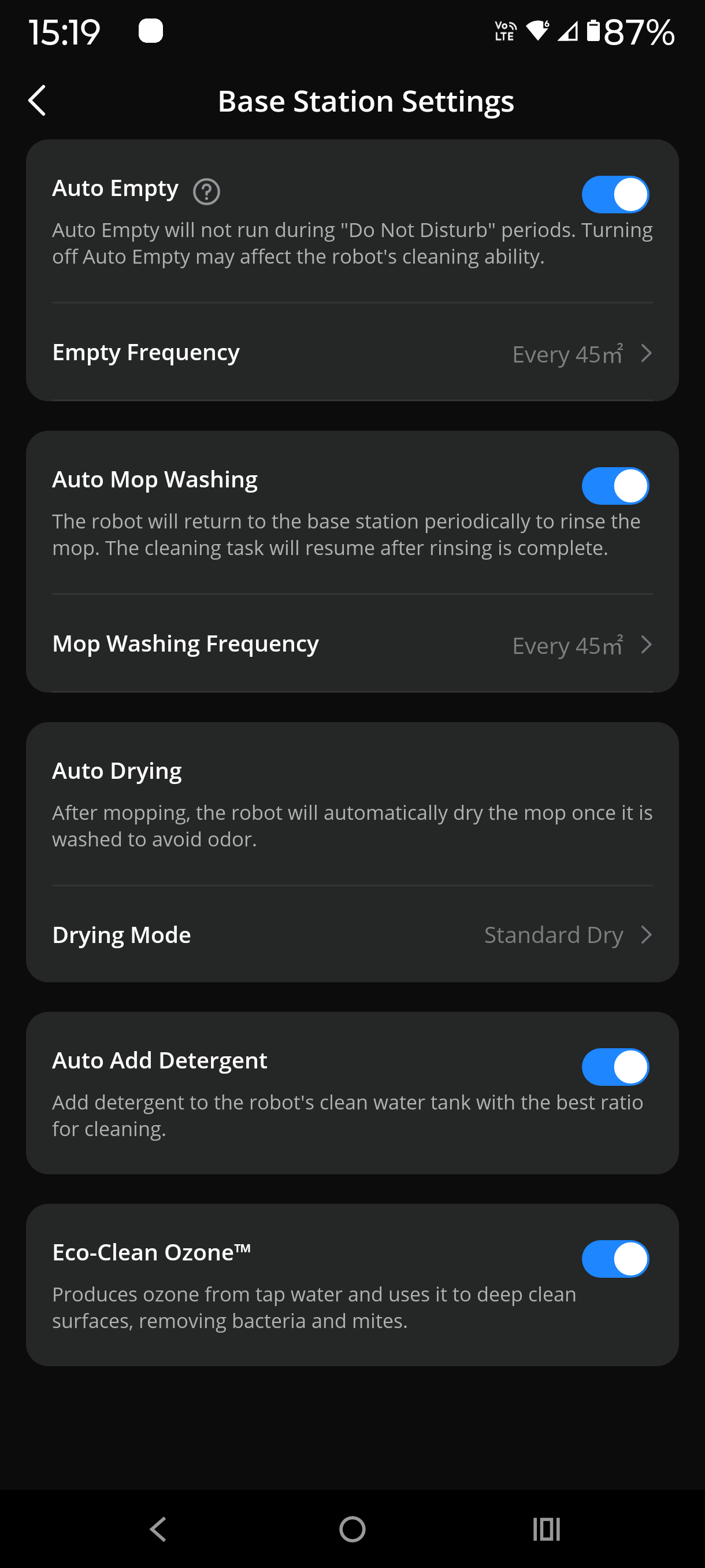Tap the system home button
This screenshot has height=1568, width=705.
click(x=352, y=1529)
